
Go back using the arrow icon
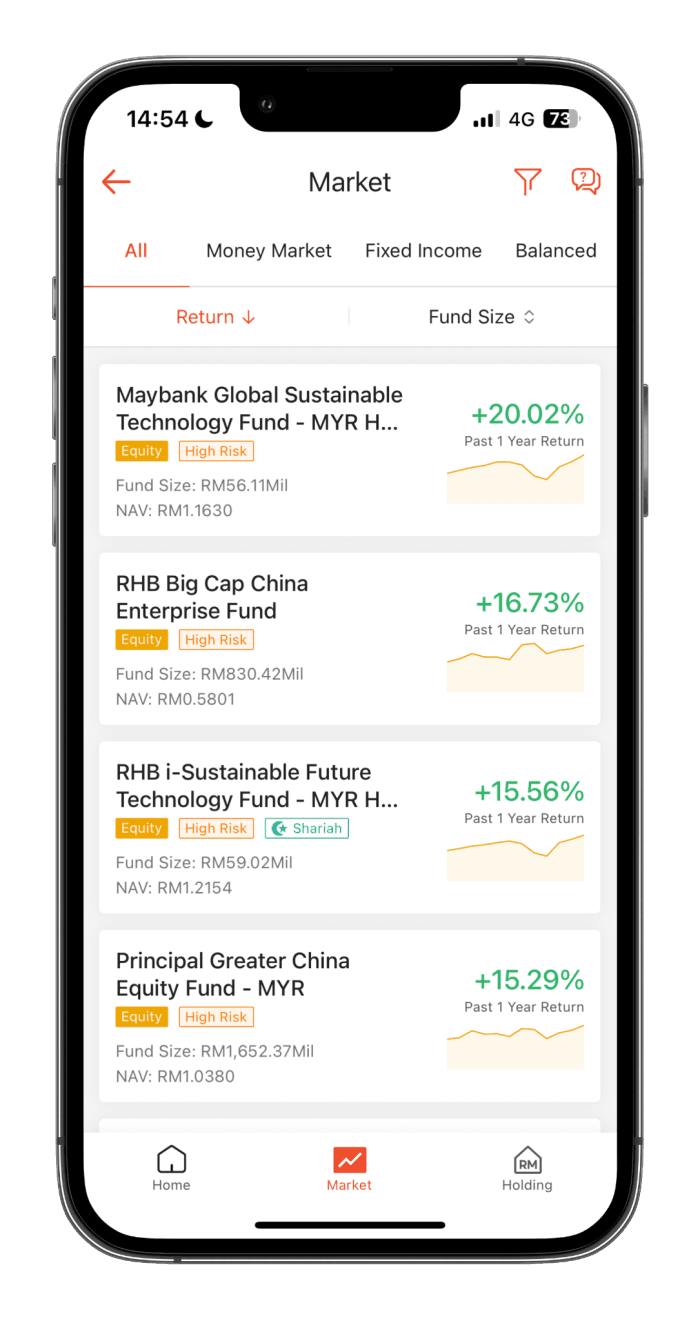117,182
